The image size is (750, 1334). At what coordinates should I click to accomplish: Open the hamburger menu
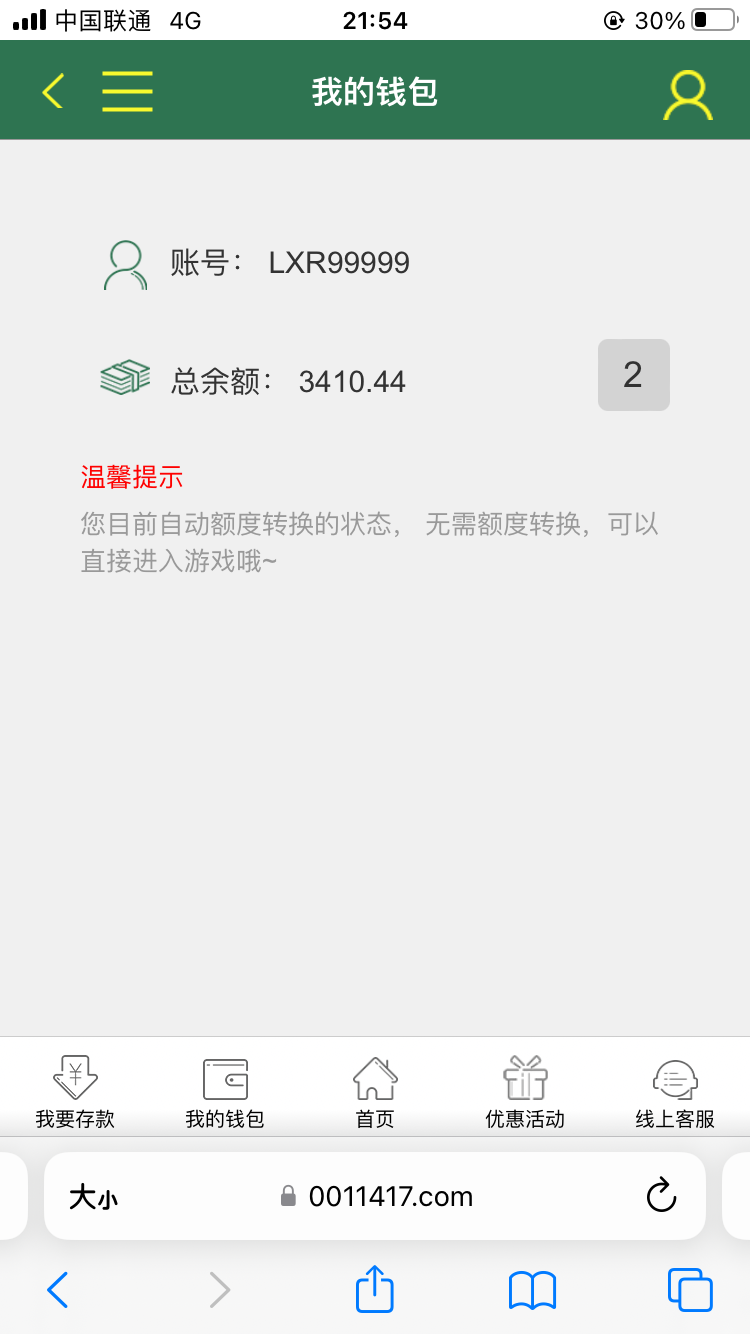tap(127, 90)
